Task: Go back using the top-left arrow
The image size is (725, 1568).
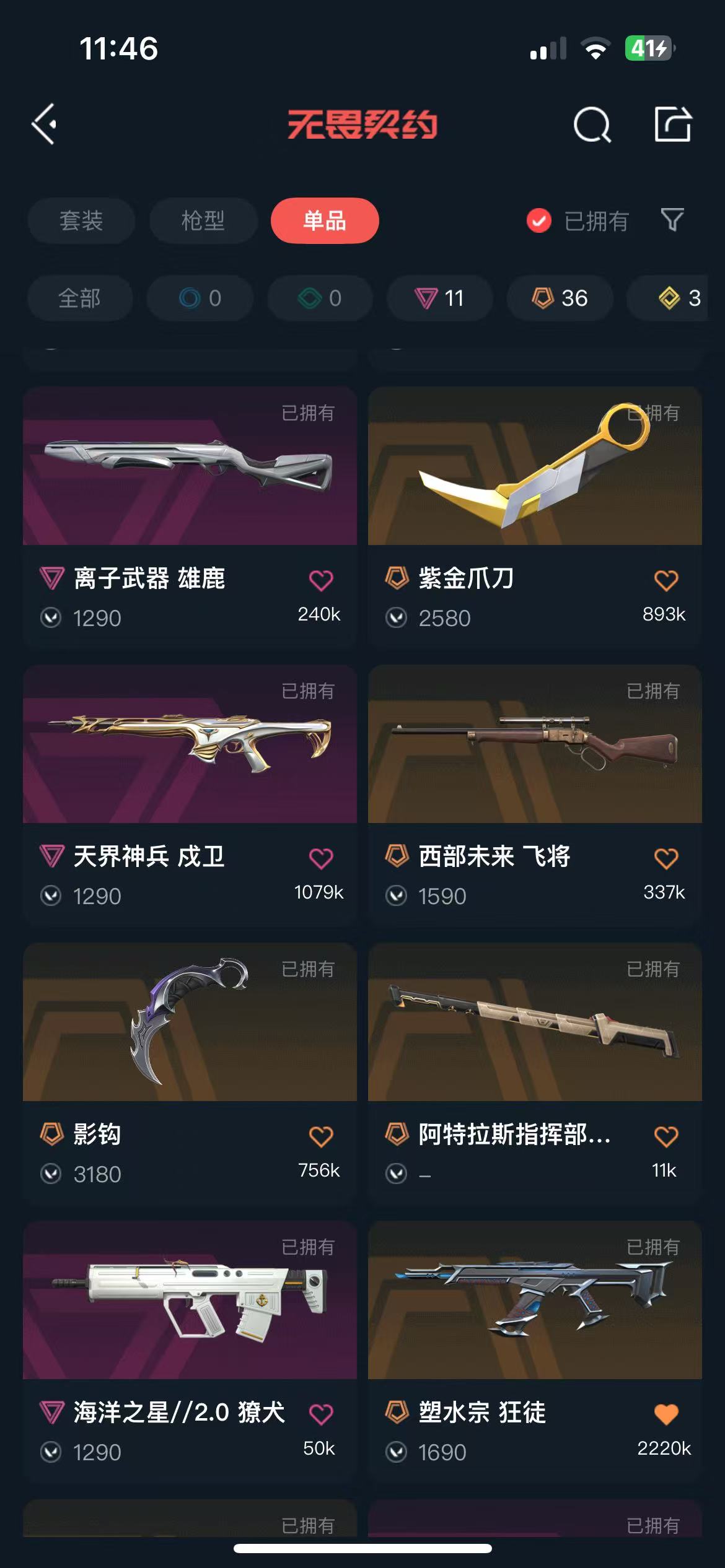Action: pos(45,124)
